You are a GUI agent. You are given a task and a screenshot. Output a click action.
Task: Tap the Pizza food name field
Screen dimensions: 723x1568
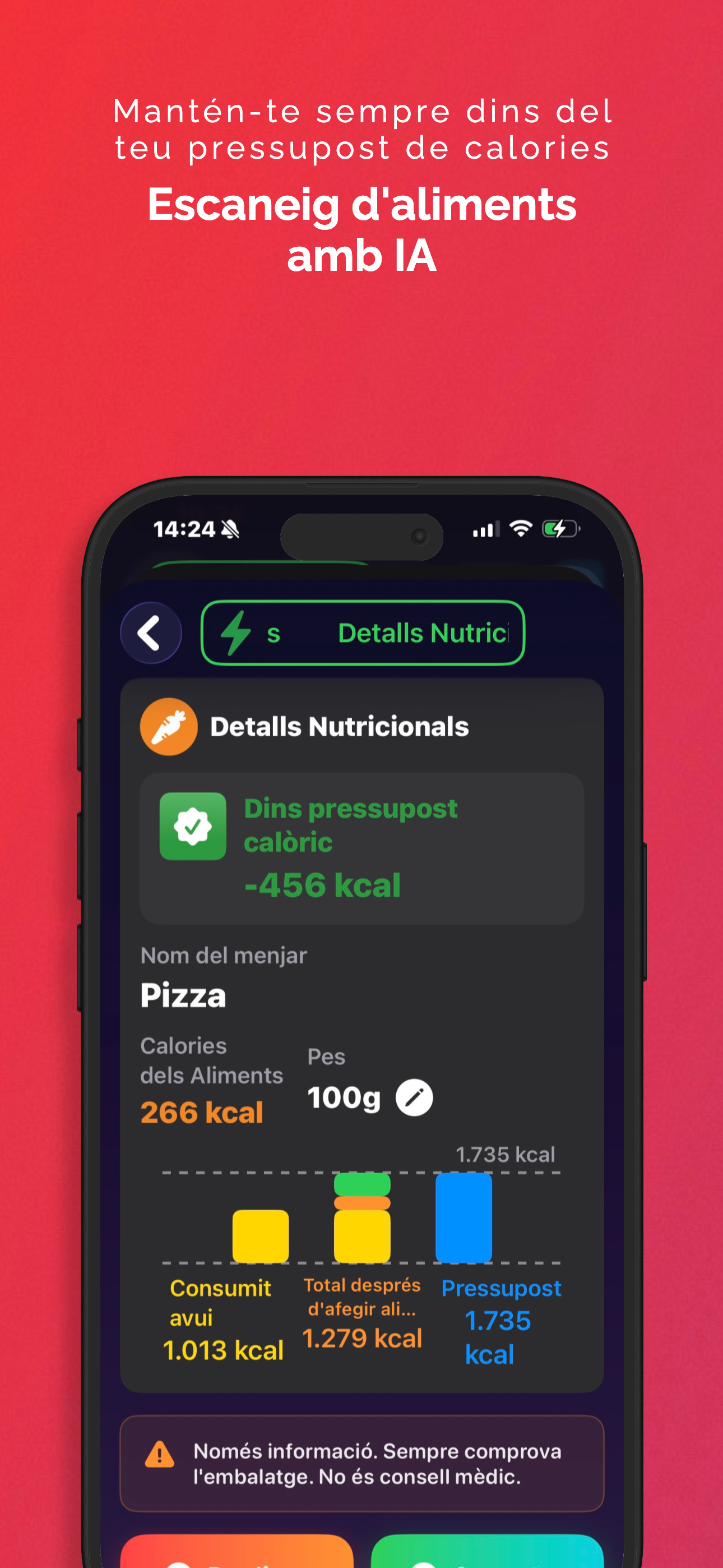point(183,996)
